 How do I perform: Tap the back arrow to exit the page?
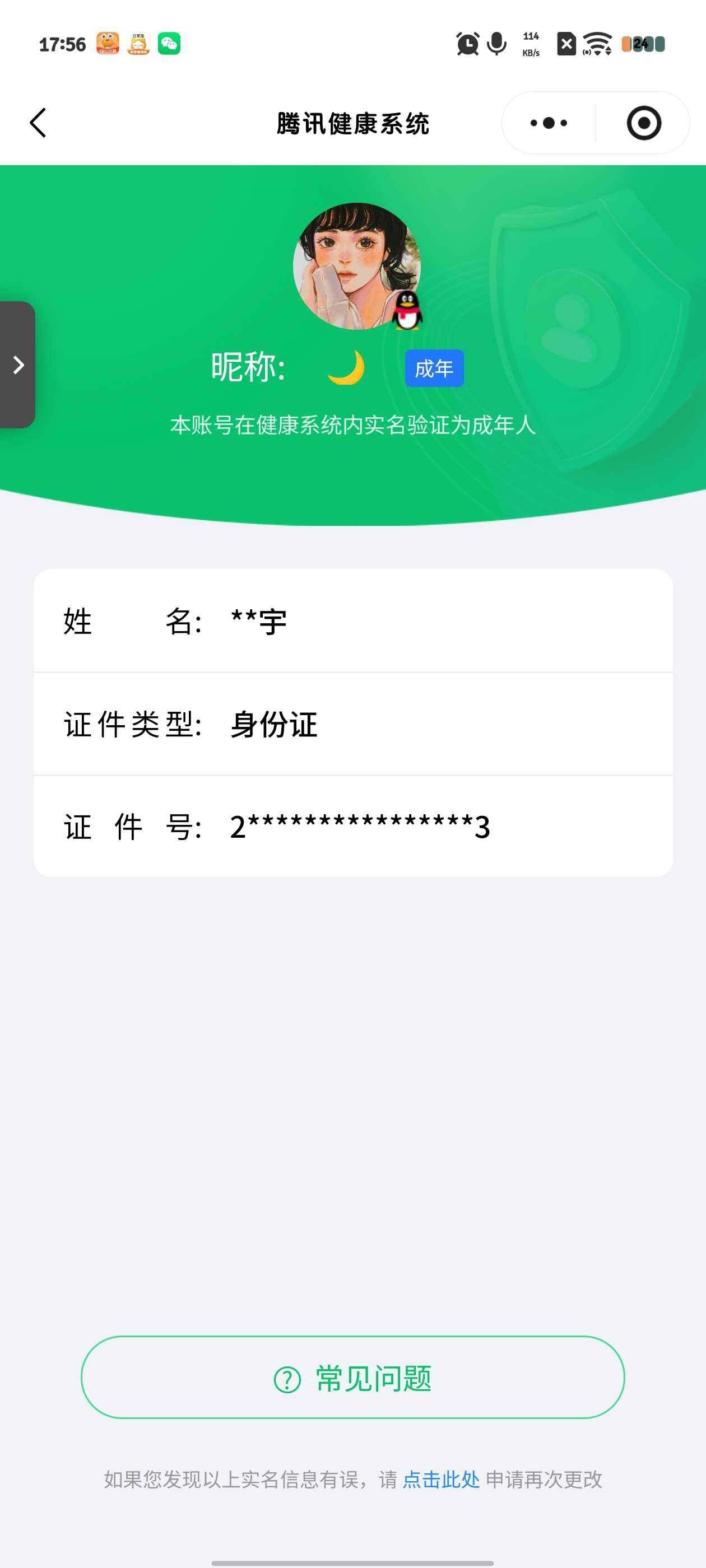click(x=38, y=122)
